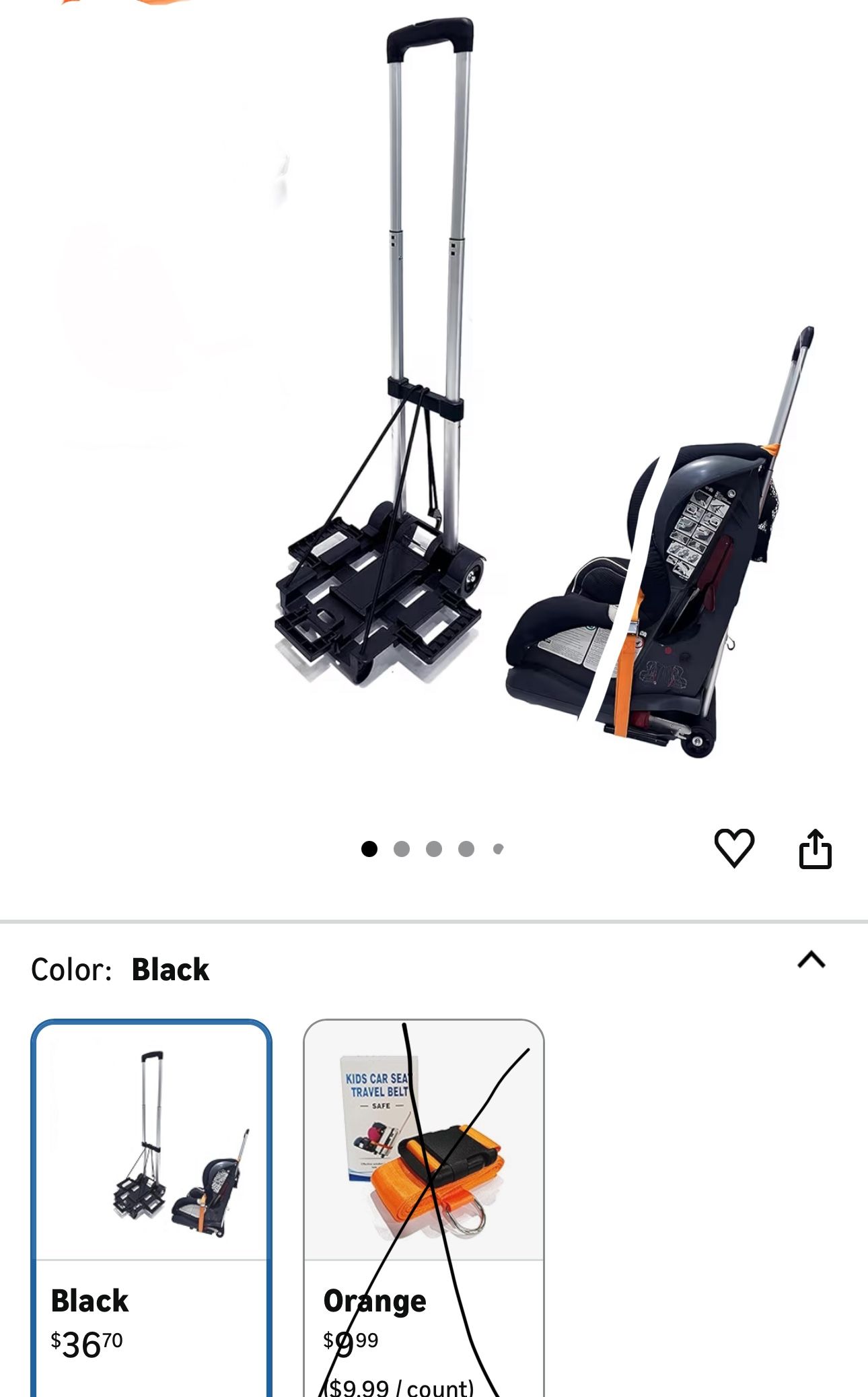Viewport: 868px width, 1397px height.
Task: Jump to the second image dot
Action: (x=402, y=849)
